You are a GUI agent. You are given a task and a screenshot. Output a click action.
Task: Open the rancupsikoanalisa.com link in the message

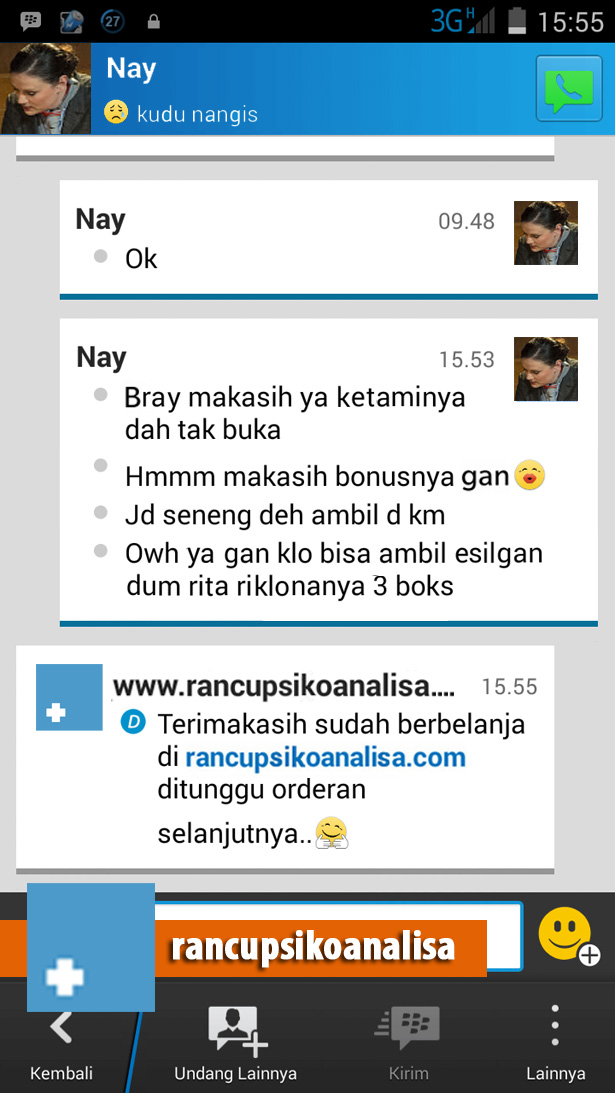pyautogui.click(x=325, y=757)
